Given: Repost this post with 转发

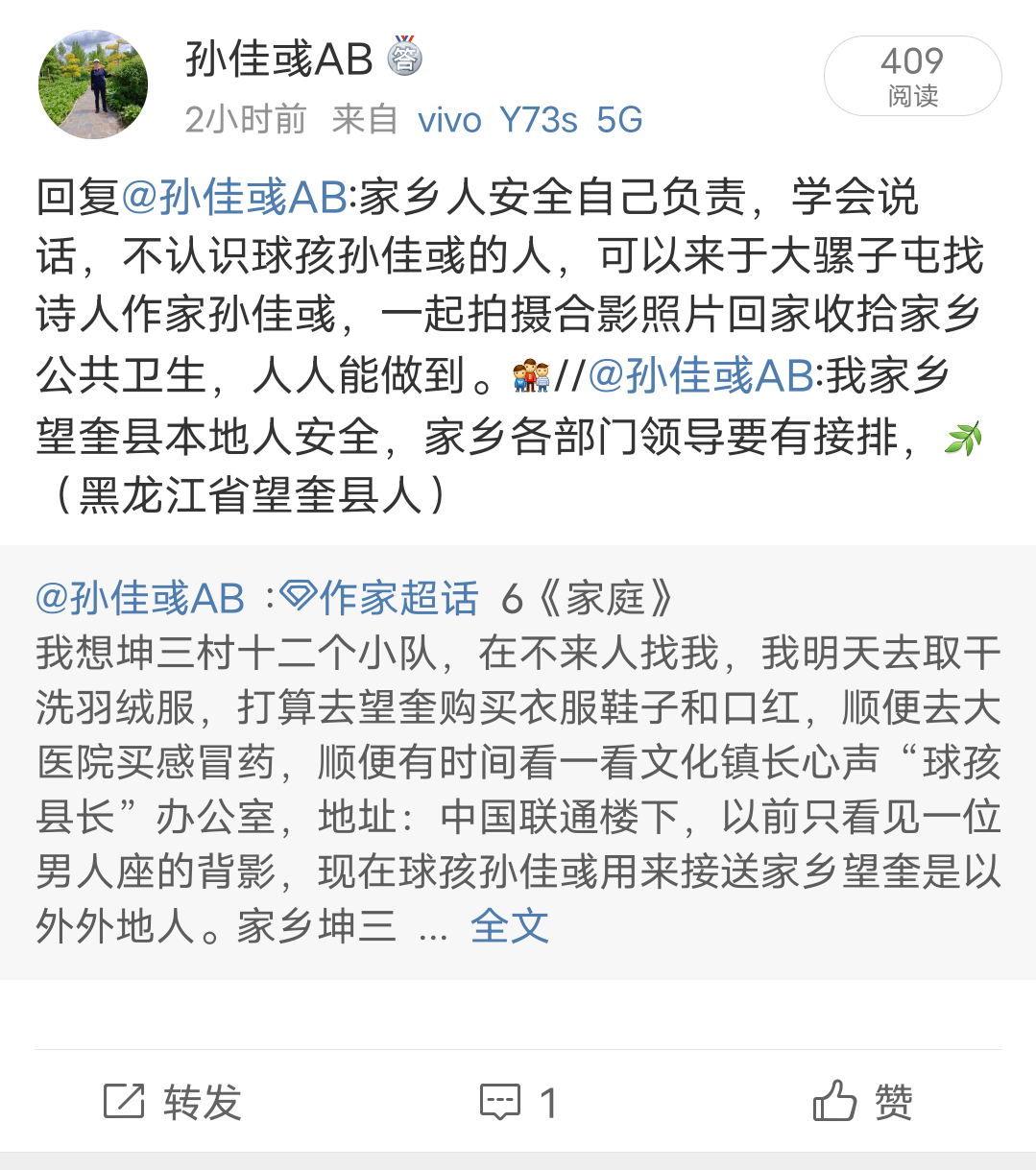Looking at the screenshot, I should coord(173,1102).
